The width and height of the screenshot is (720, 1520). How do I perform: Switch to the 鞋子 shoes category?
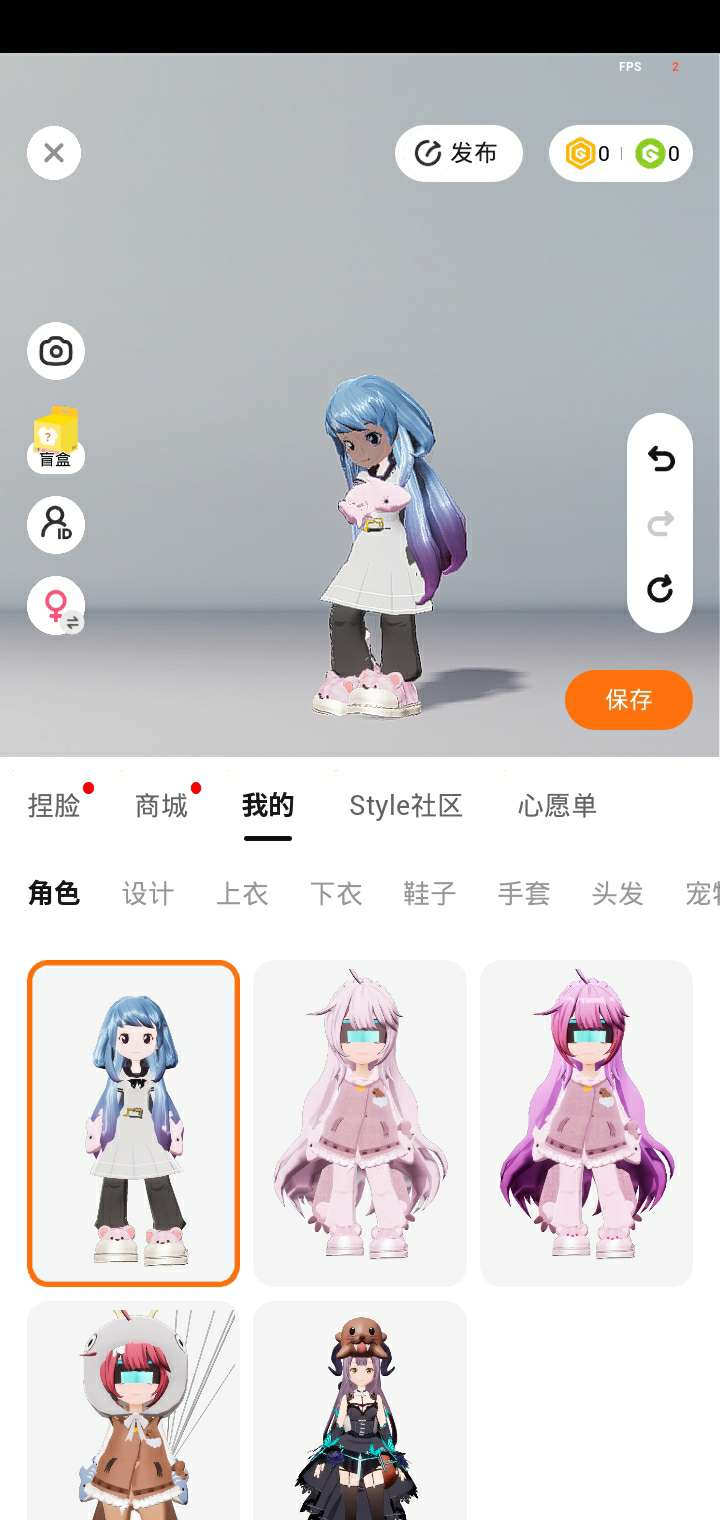tap(430, 893)
